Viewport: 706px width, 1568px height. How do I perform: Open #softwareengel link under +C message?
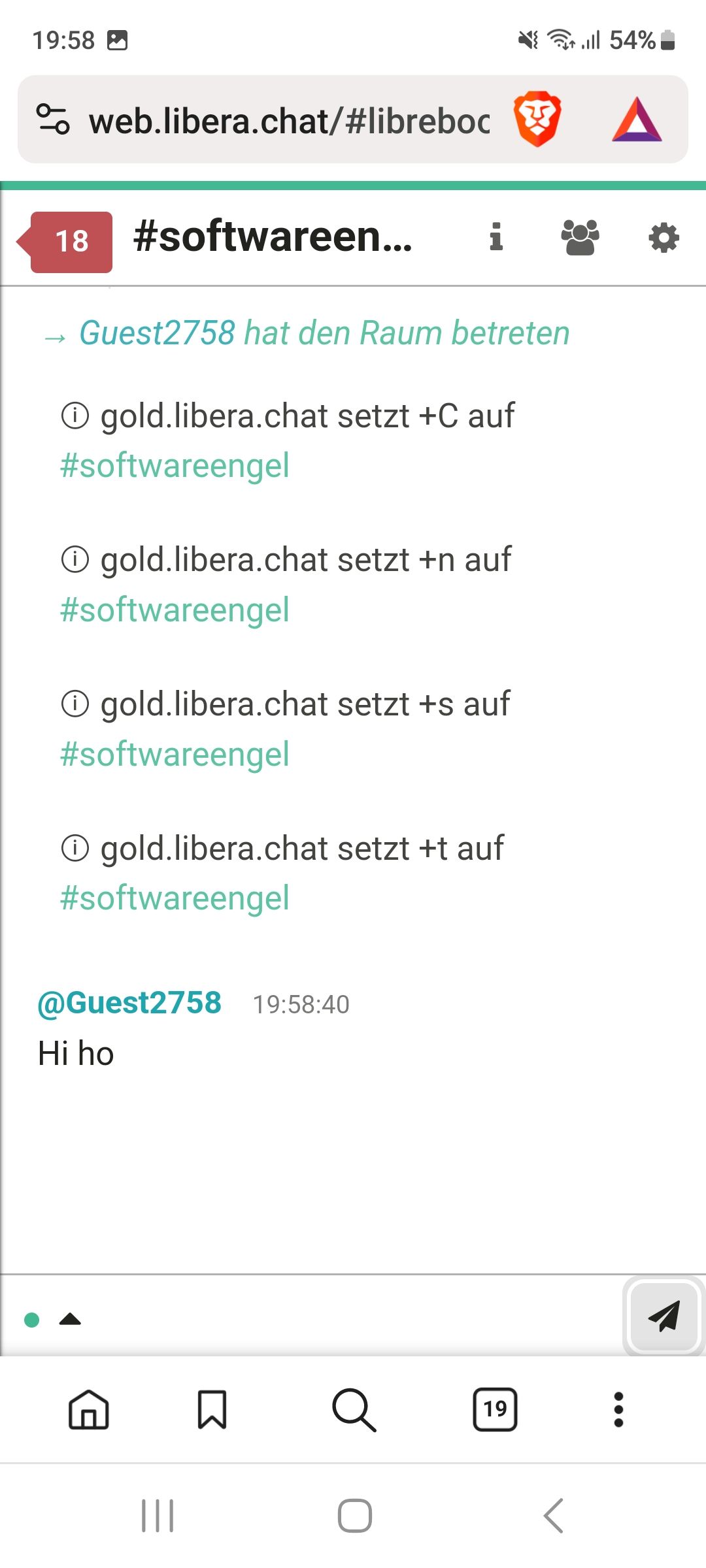pos(175,466)
